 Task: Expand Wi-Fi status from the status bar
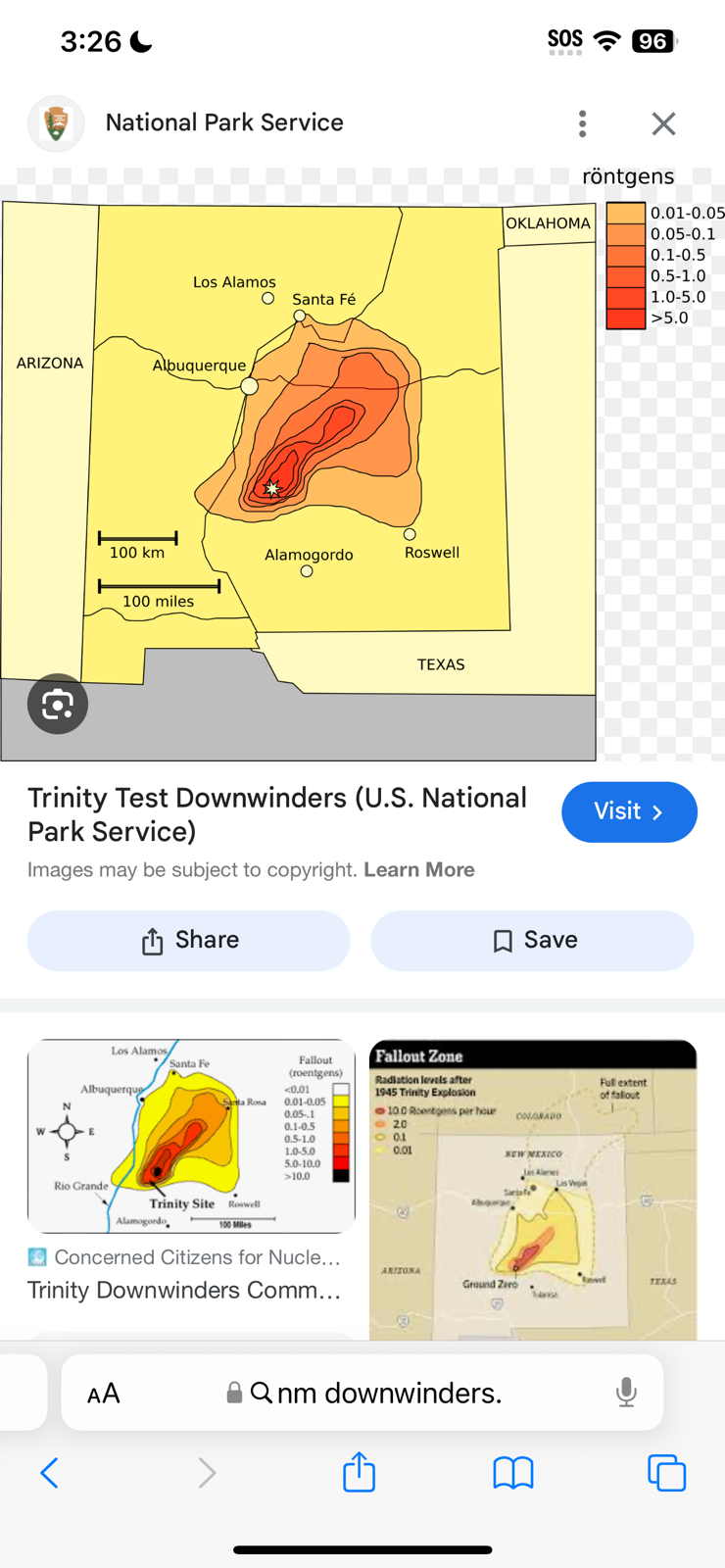click(x=606, y=40)
